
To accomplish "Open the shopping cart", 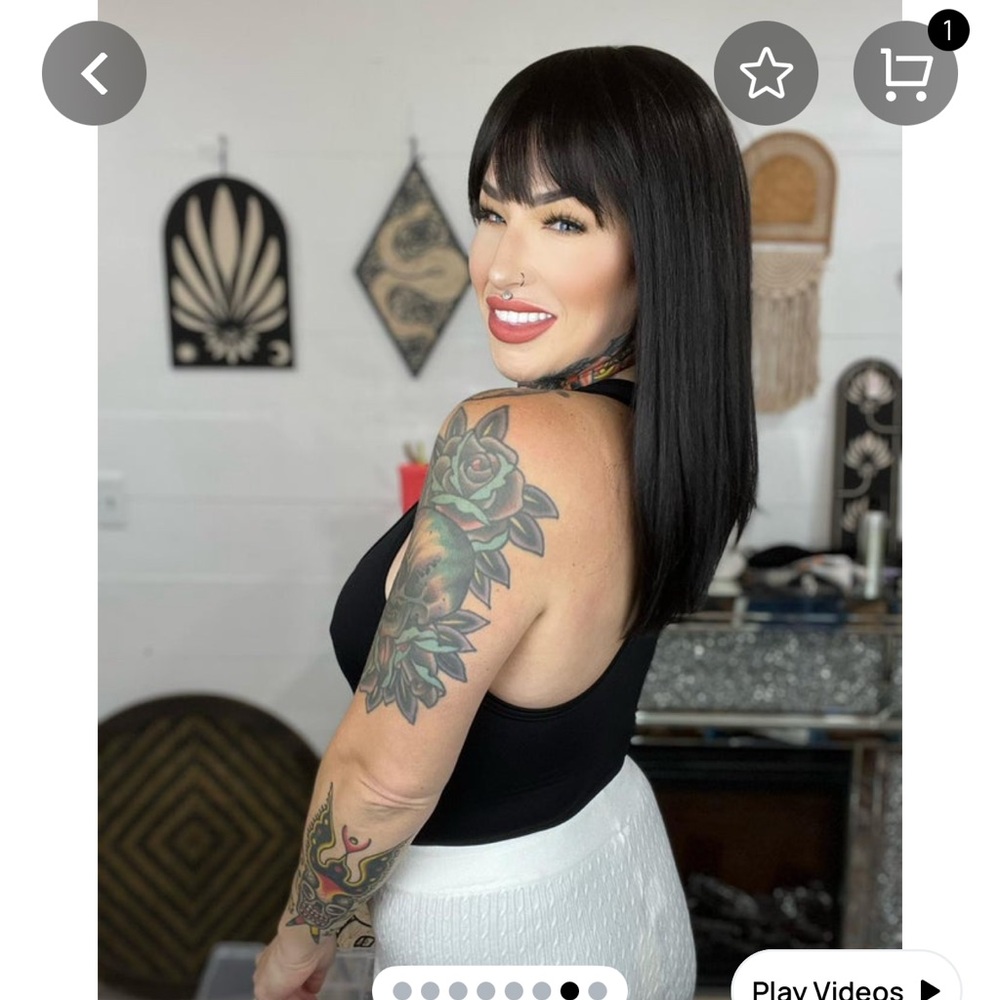I will click(905, 73).
